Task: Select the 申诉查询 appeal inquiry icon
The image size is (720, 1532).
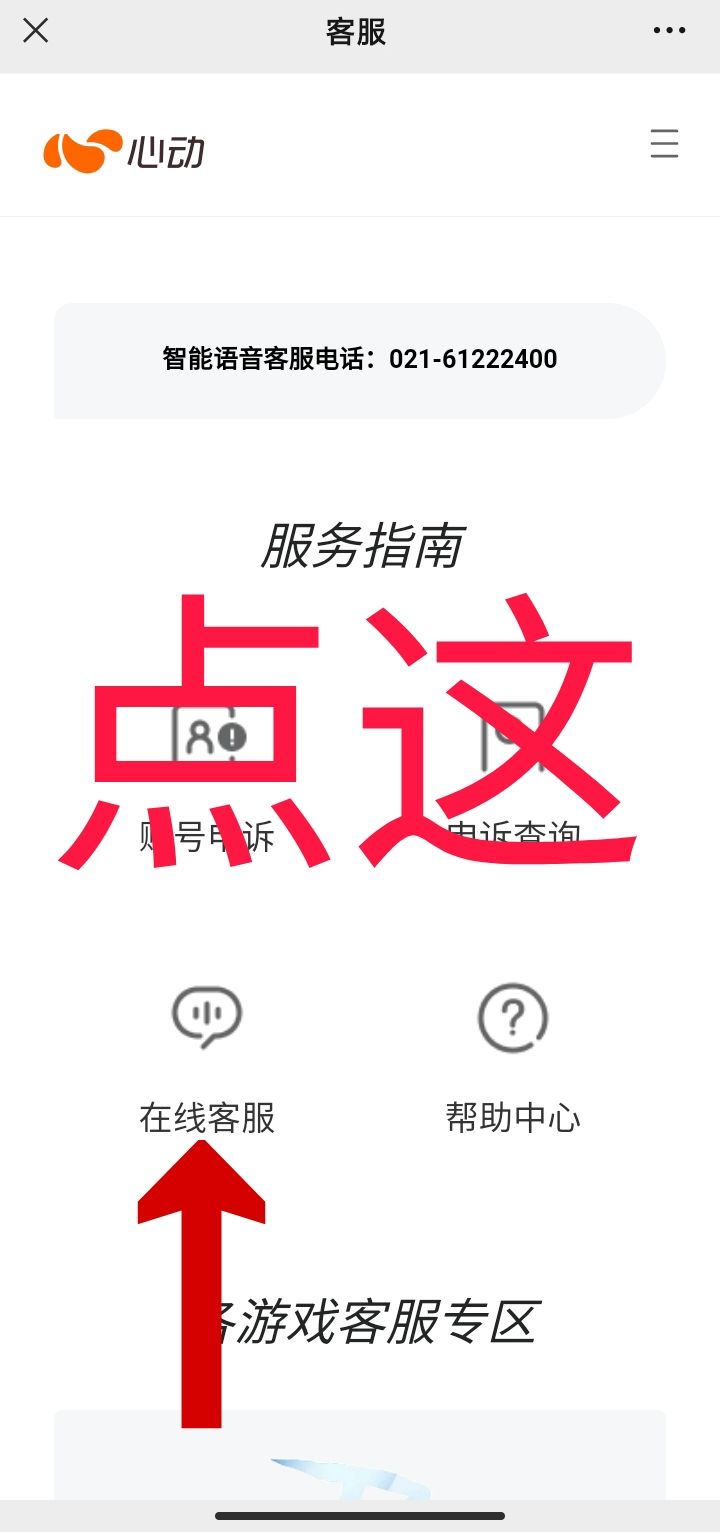Action: coord(512,737)
